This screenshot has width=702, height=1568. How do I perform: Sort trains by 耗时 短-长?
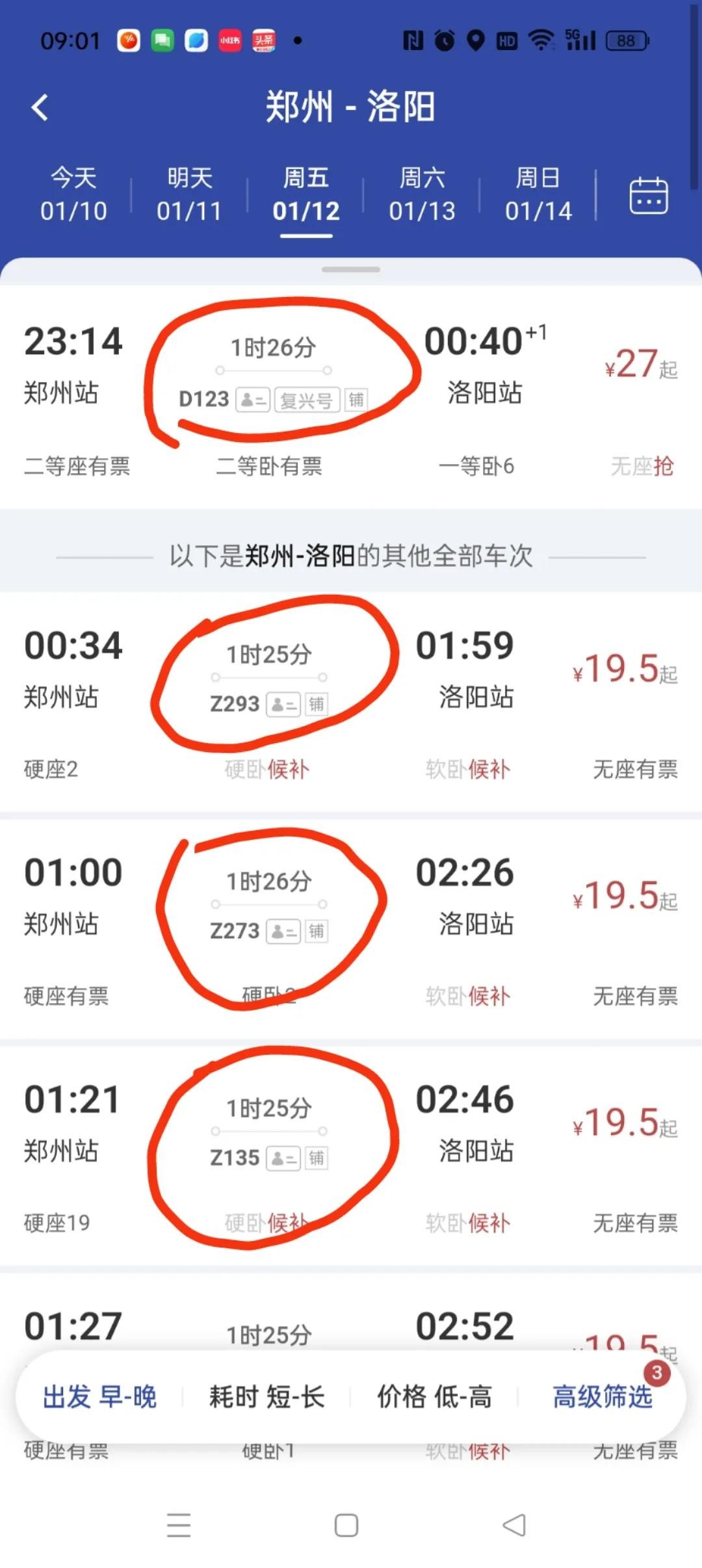[x=266, y=1396]
